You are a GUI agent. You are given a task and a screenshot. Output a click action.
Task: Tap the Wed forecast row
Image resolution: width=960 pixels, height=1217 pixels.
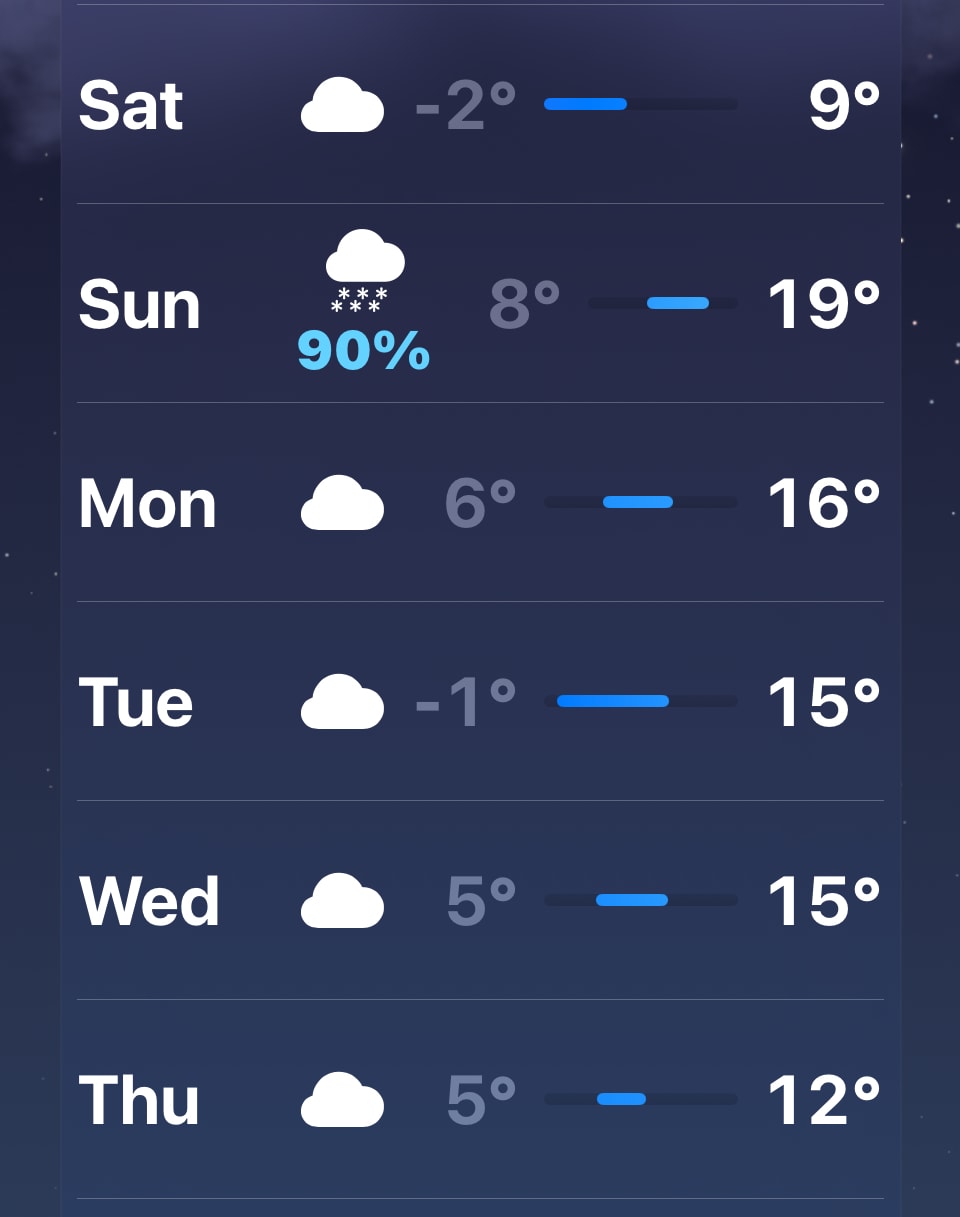[480, 900]
